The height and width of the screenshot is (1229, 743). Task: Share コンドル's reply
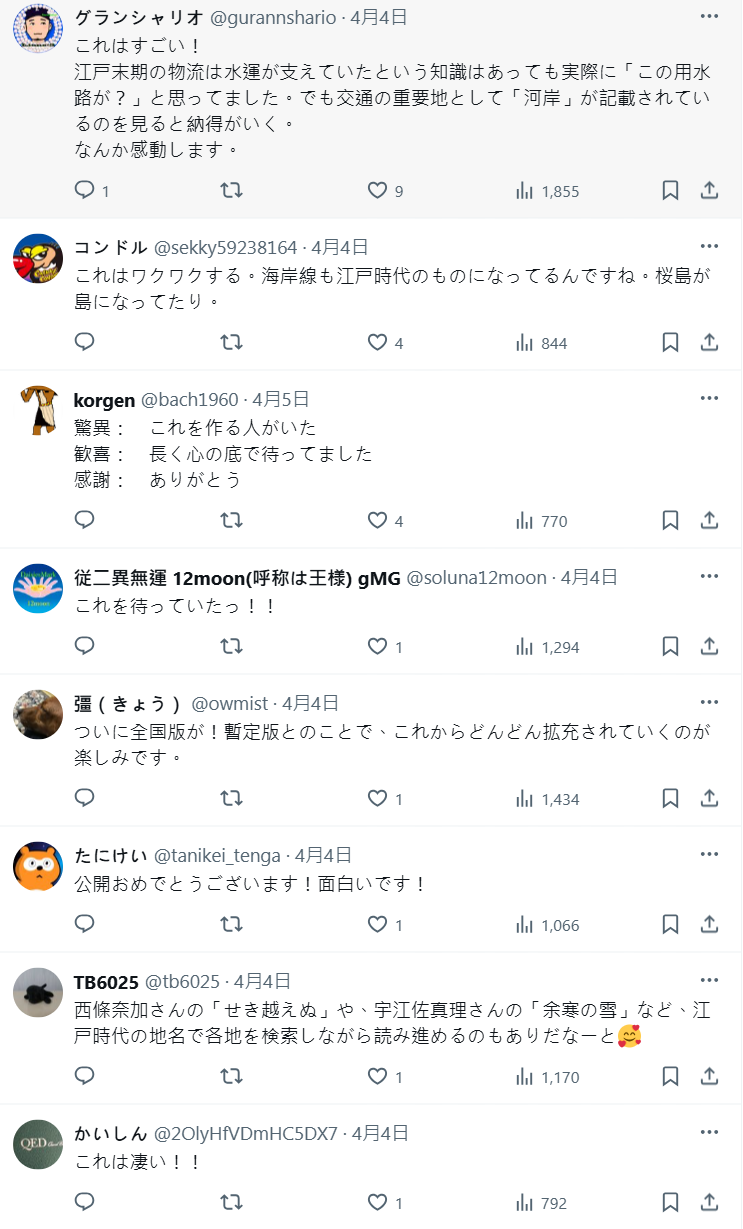709,343
